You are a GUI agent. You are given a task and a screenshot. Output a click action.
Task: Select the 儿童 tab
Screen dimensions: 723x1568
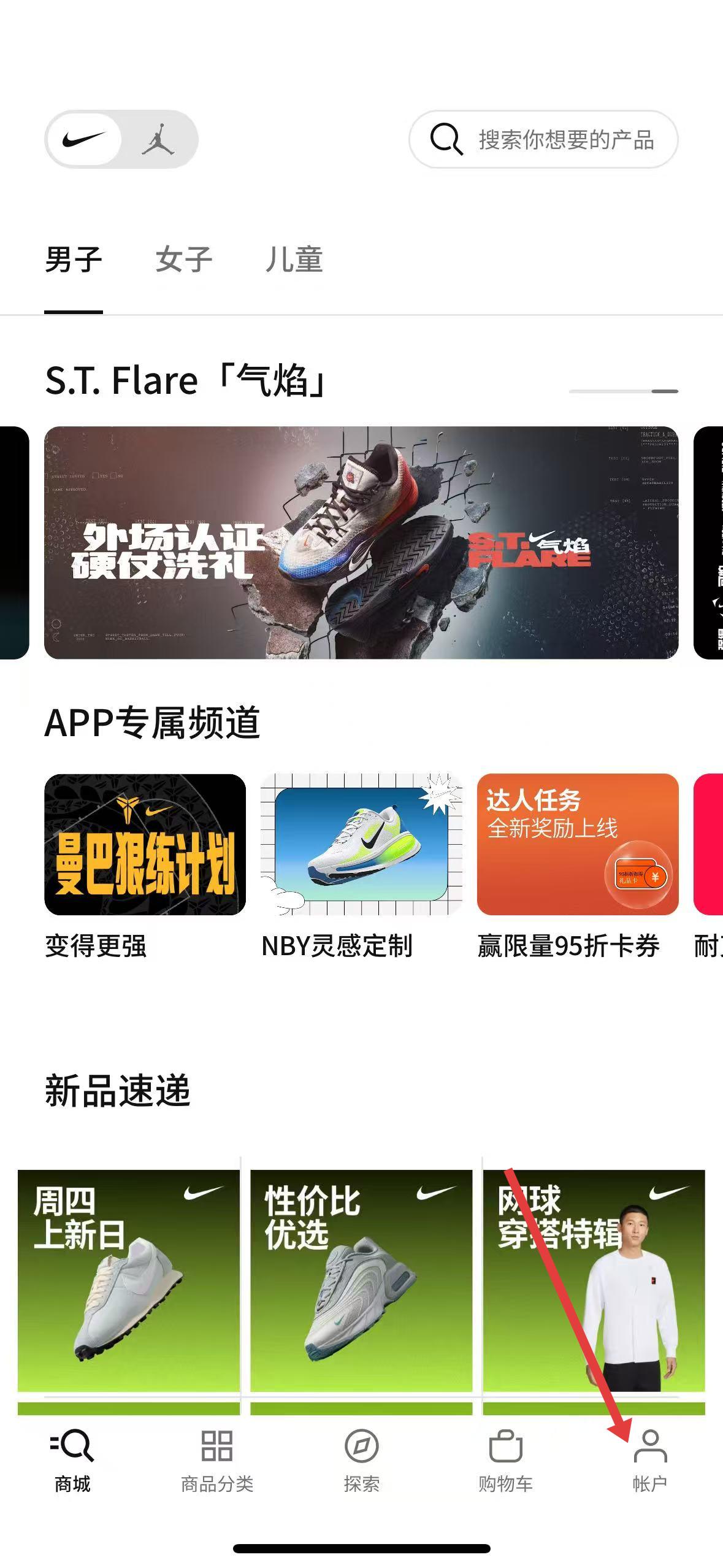(x=294, y=259)
